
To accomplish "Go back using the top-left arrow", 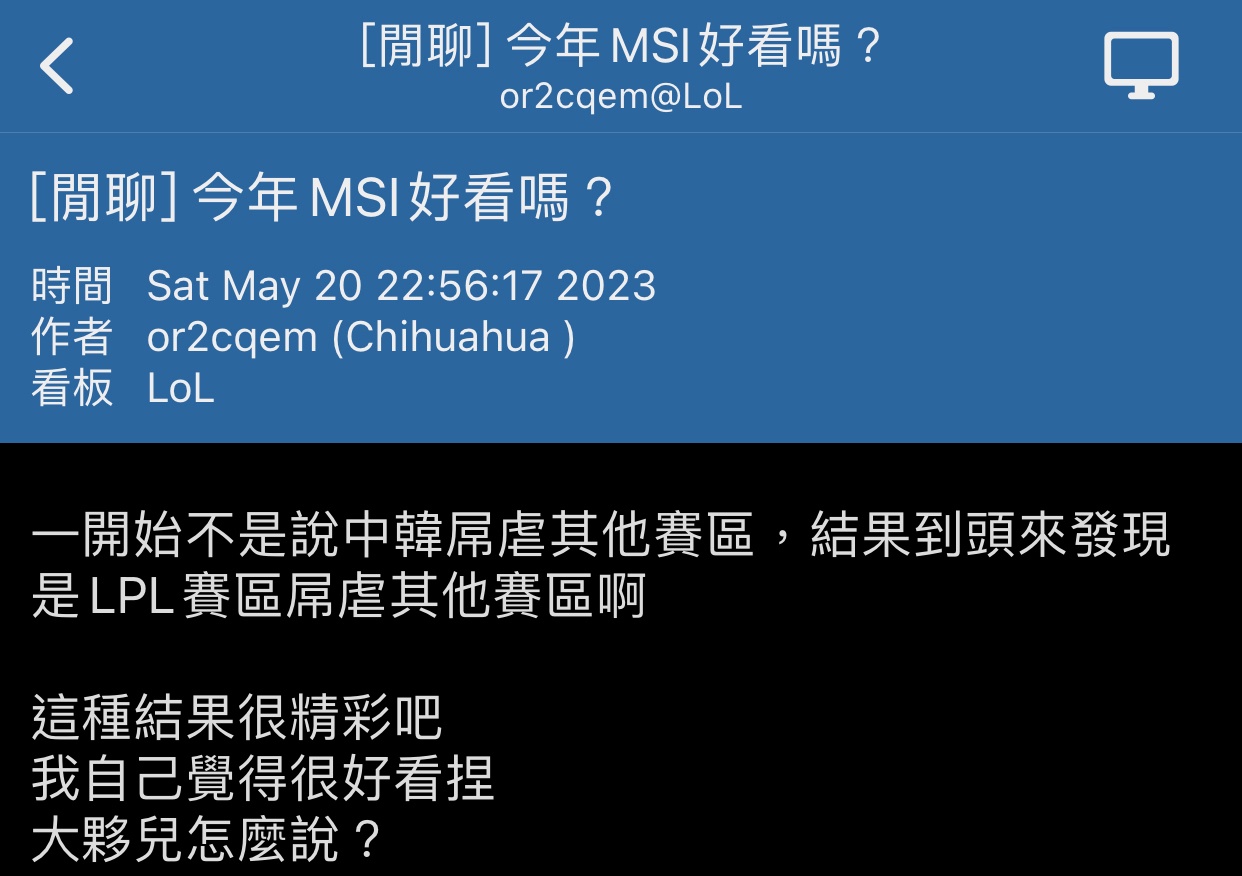I will [x=57, y=66].
